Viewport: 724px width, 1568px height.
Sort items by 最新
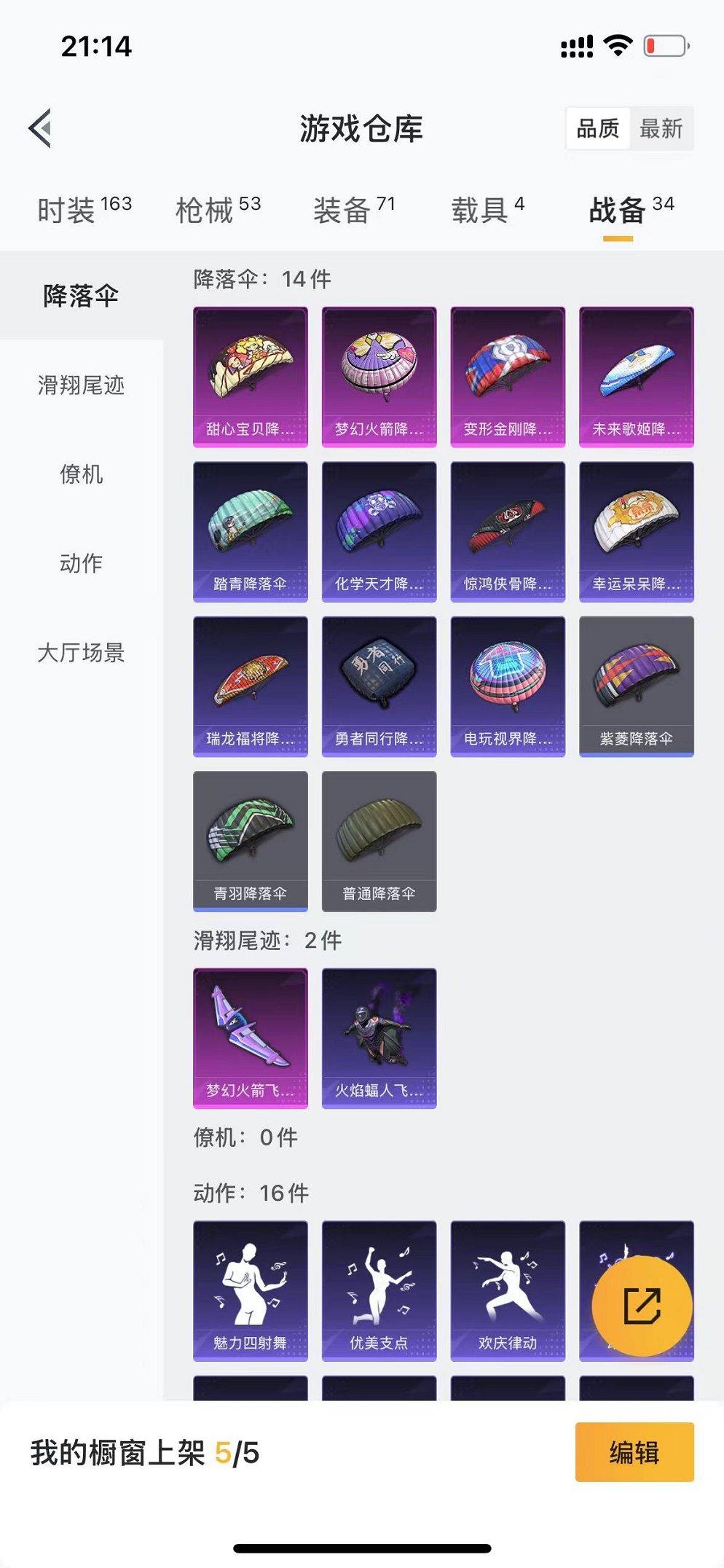[x=661, y=129]
